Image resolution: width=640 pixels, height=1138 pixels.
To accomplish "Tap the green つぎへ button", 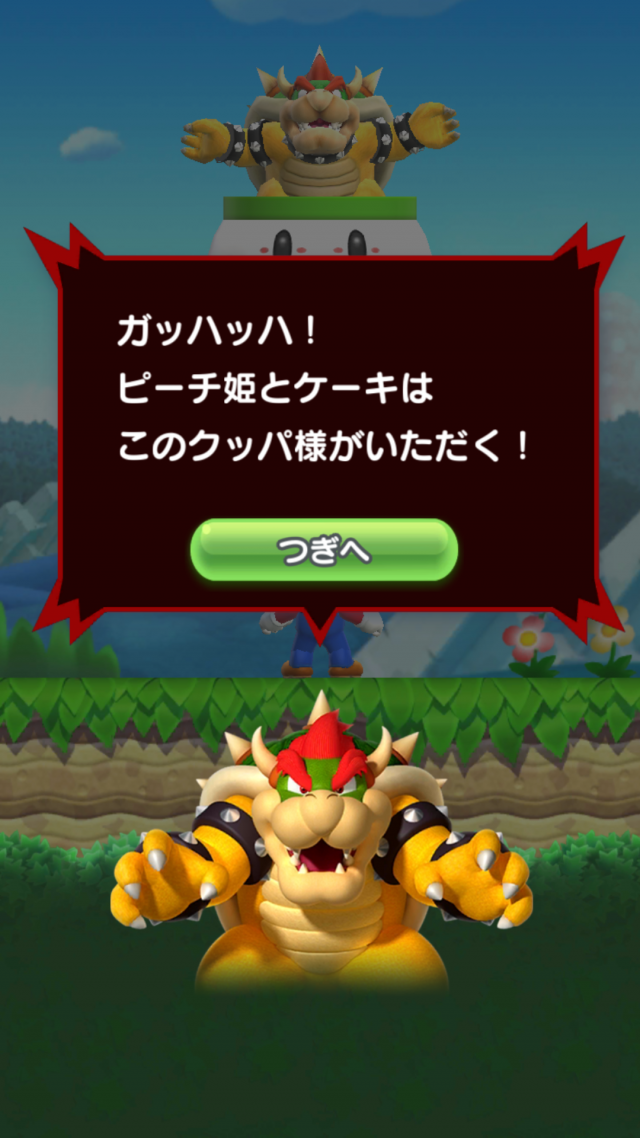I will click(x=324, y=549).
